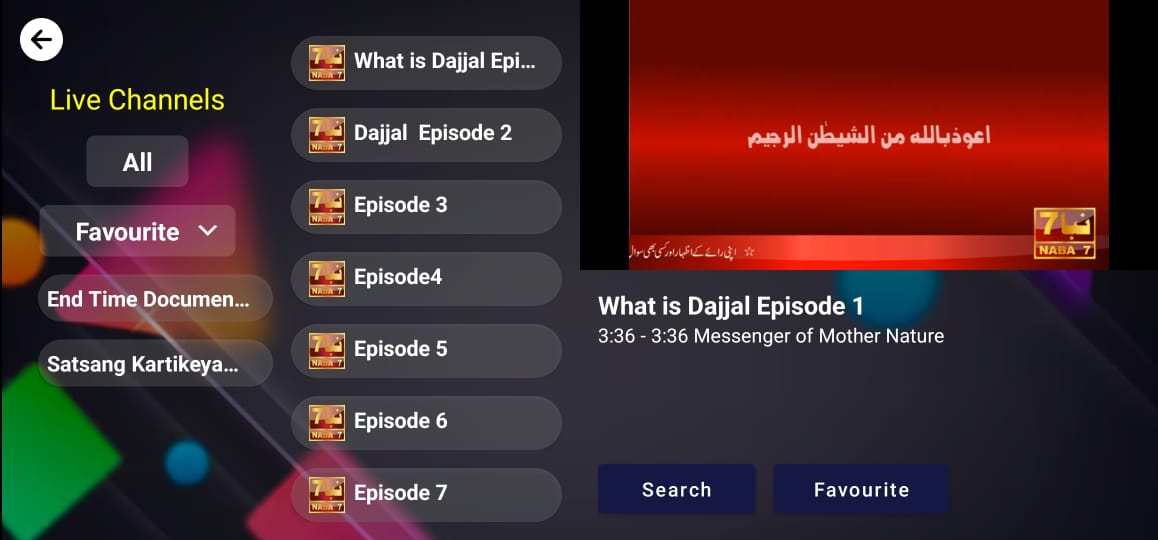Play Episode 6

426,422
